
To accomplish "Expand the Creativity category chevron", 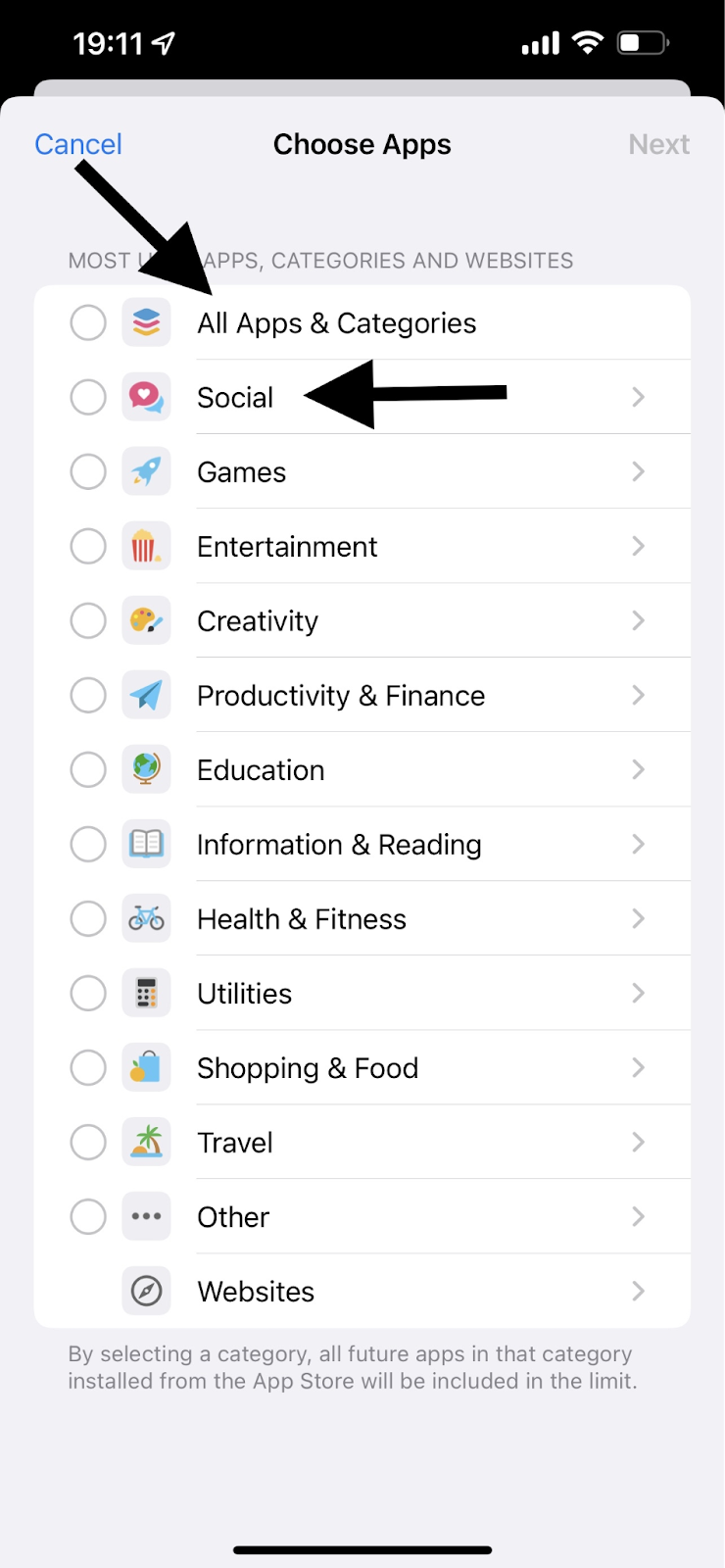I will [638, 620].
